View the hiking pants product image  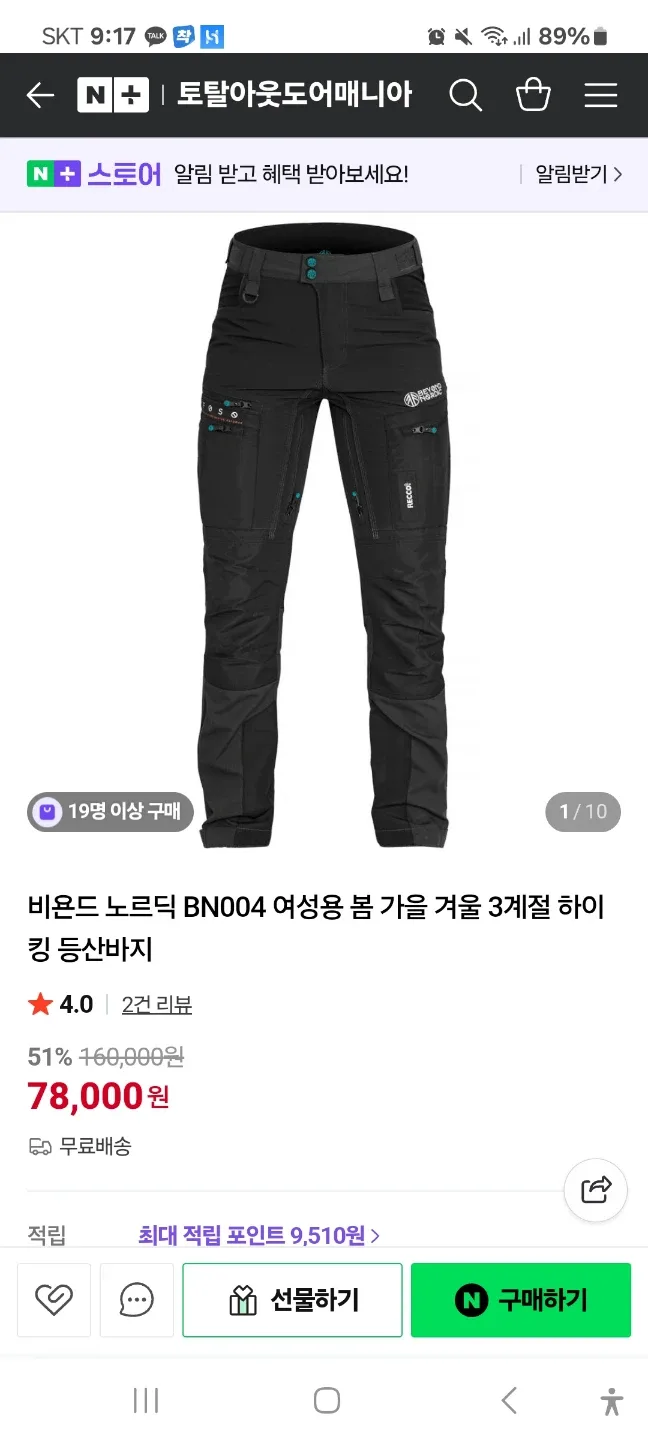pyautogui.click(x=323, y=530)
